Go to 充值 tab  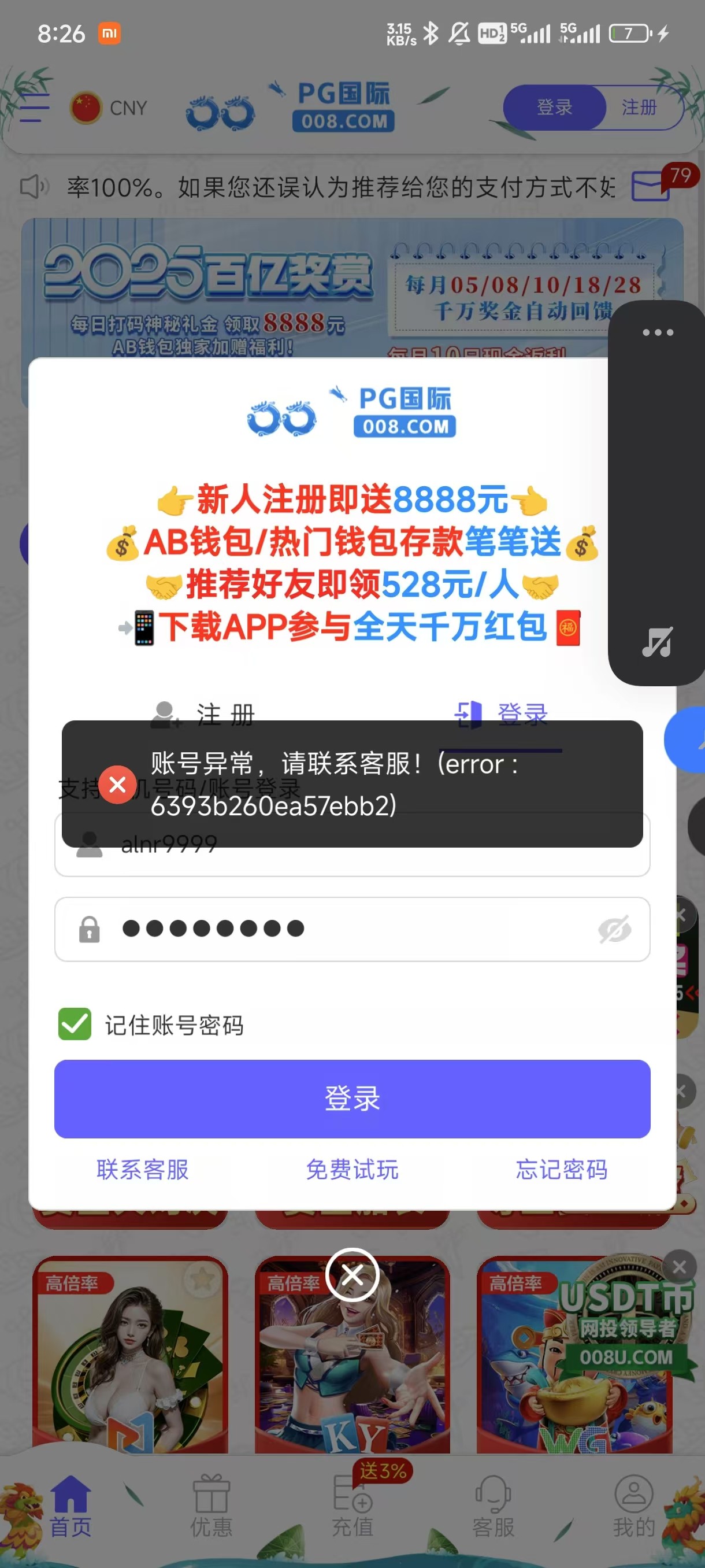[352, 1506]
